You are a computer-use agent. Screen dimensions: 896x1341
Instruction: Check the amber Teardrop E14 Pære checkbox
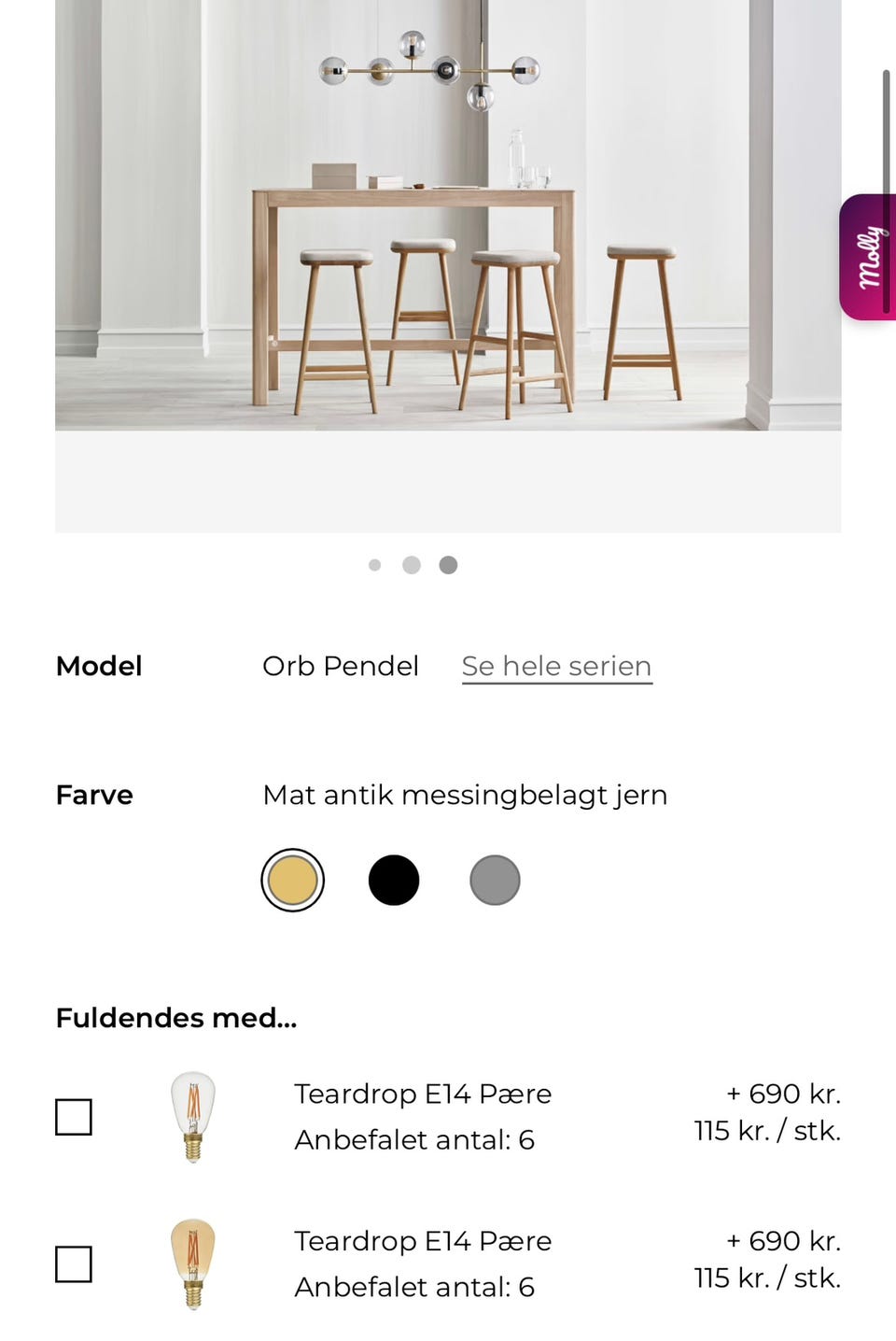[x=75, y=1264]
